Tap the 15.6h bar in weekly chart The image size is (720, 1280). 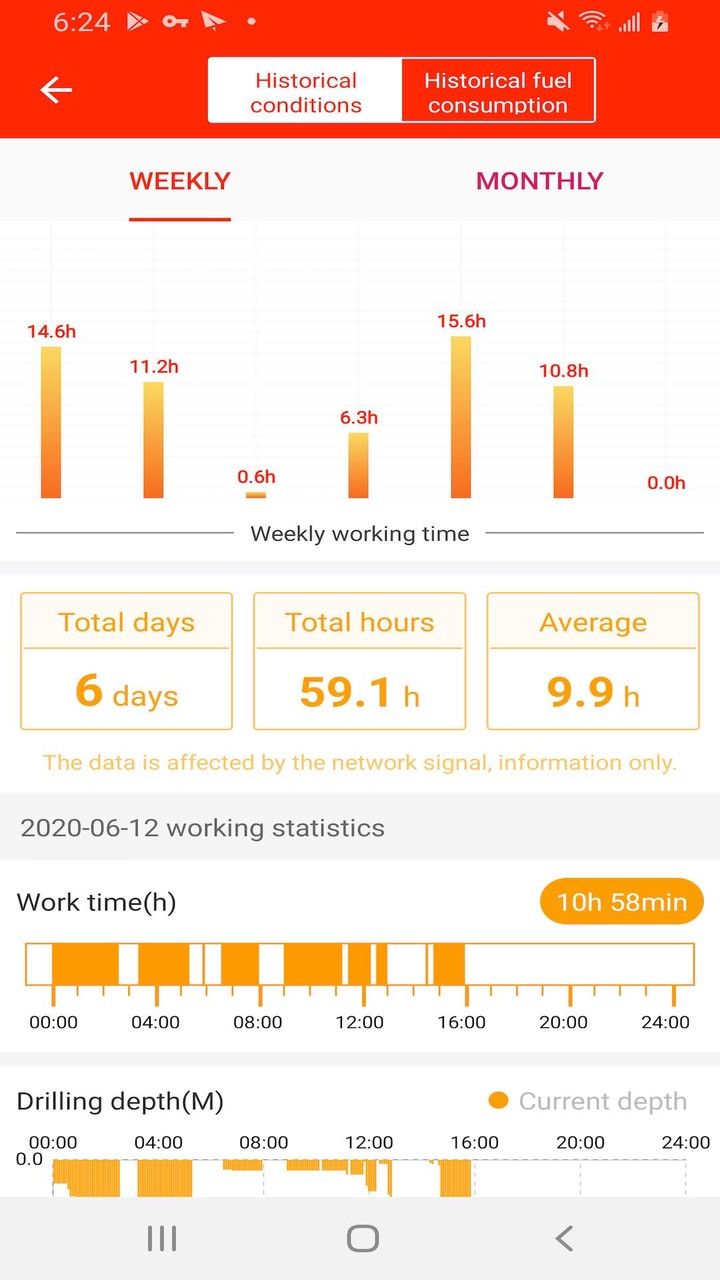[461, 415]
